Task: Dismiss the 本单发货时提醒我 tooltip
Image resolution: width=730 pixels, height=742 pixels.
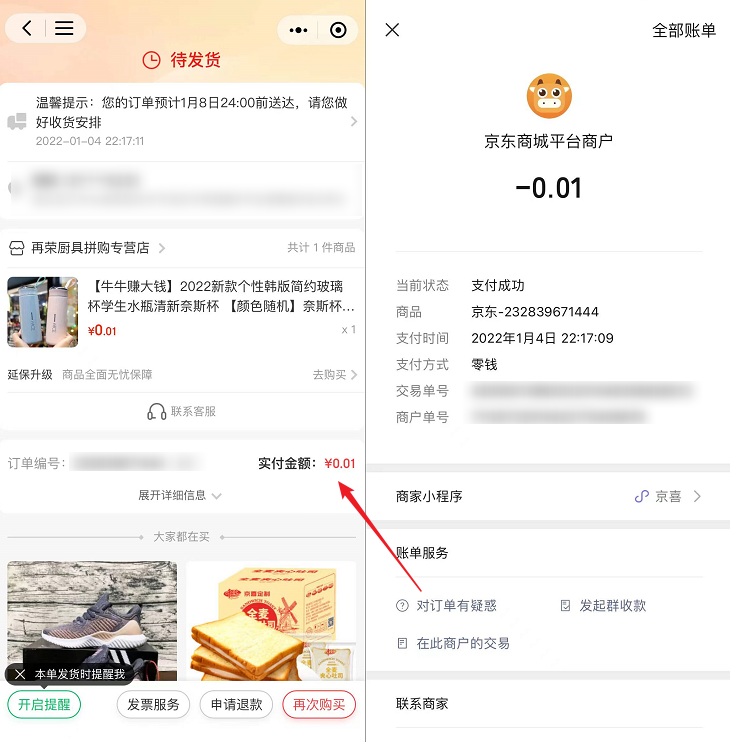Action: tap(20, 675)
